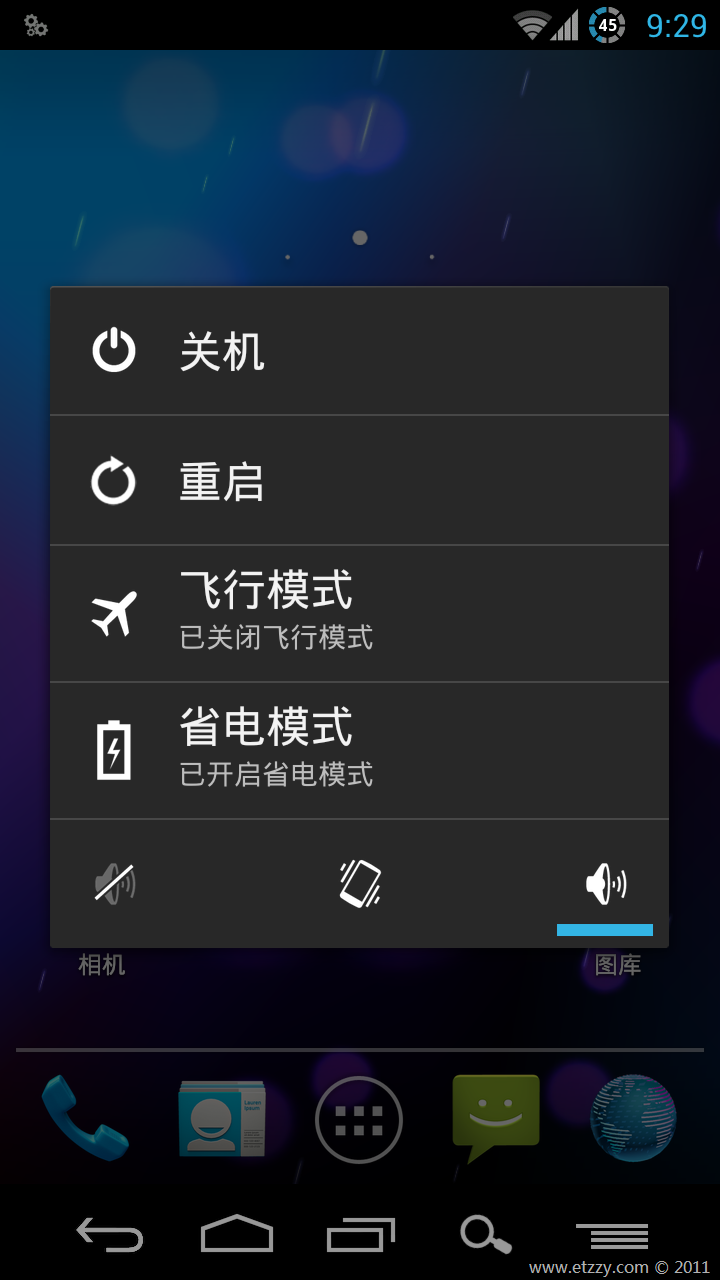Open the Contacts app
The height and width of the screenshot is (1280, 720).
(221, 1119)
